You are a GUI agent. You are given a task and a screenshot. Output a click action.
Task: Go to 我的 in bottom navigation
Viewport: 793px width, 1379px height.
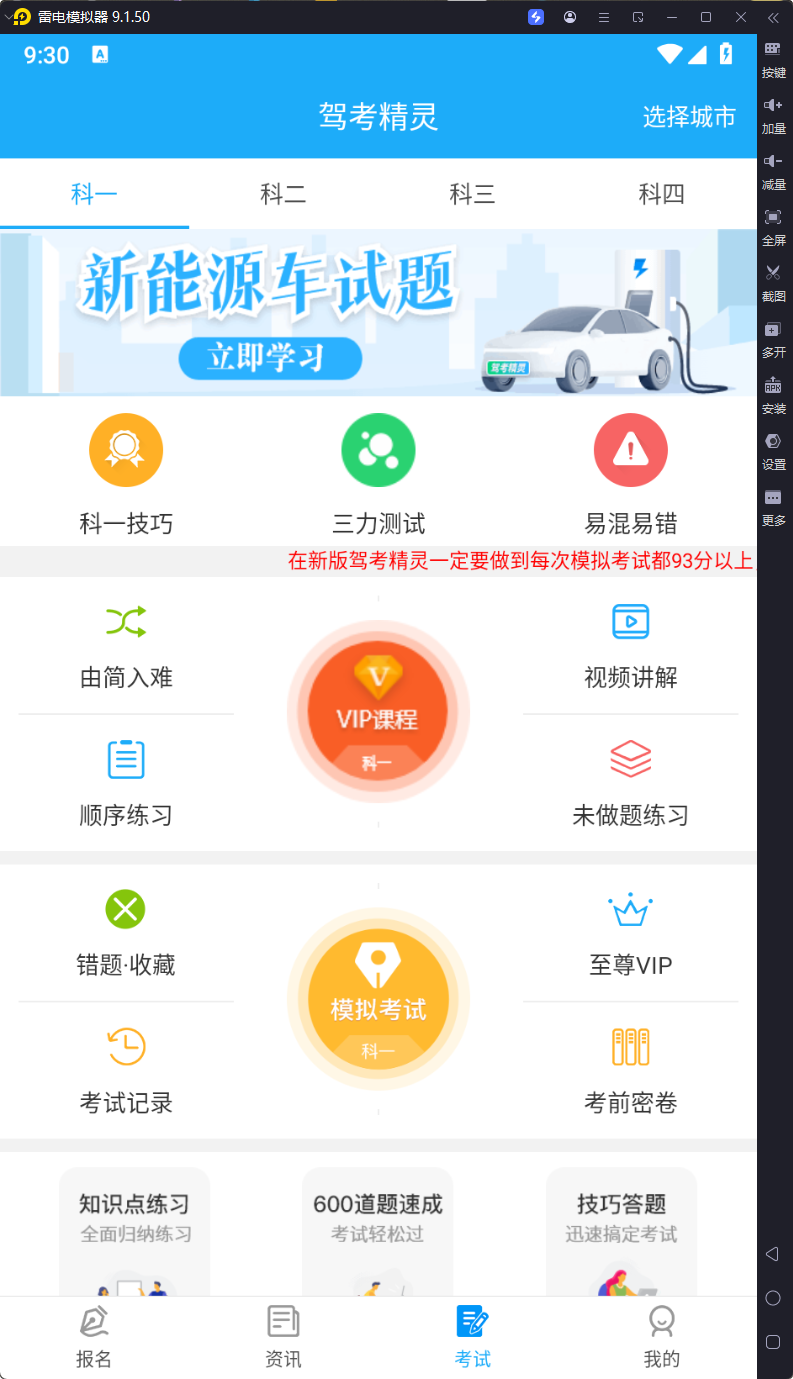661,1337
